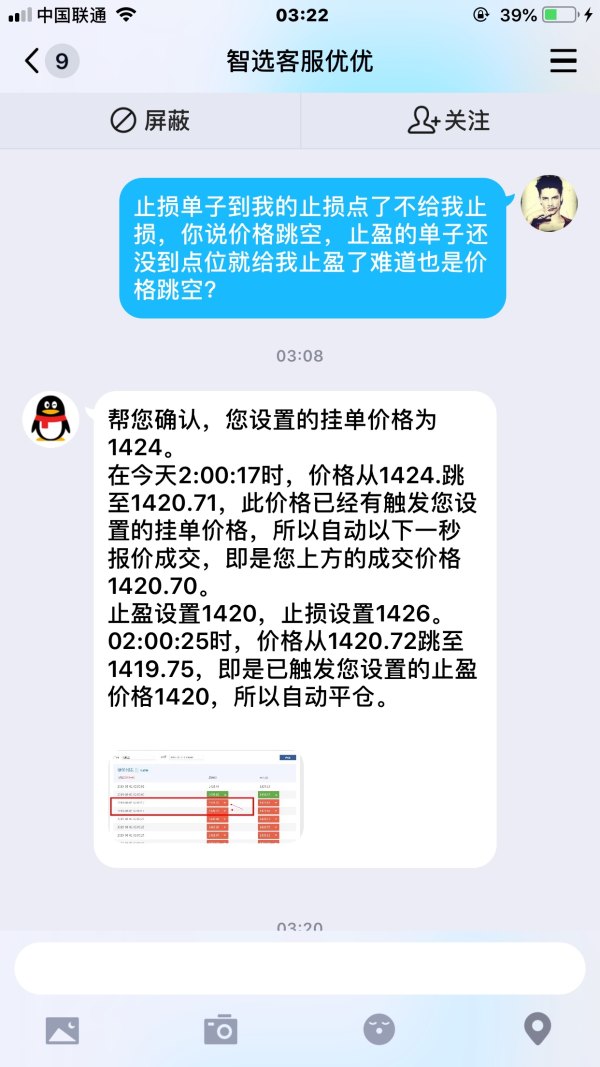
Task: Open the emoji sticker panel
Action: [x=379, y=1029]
